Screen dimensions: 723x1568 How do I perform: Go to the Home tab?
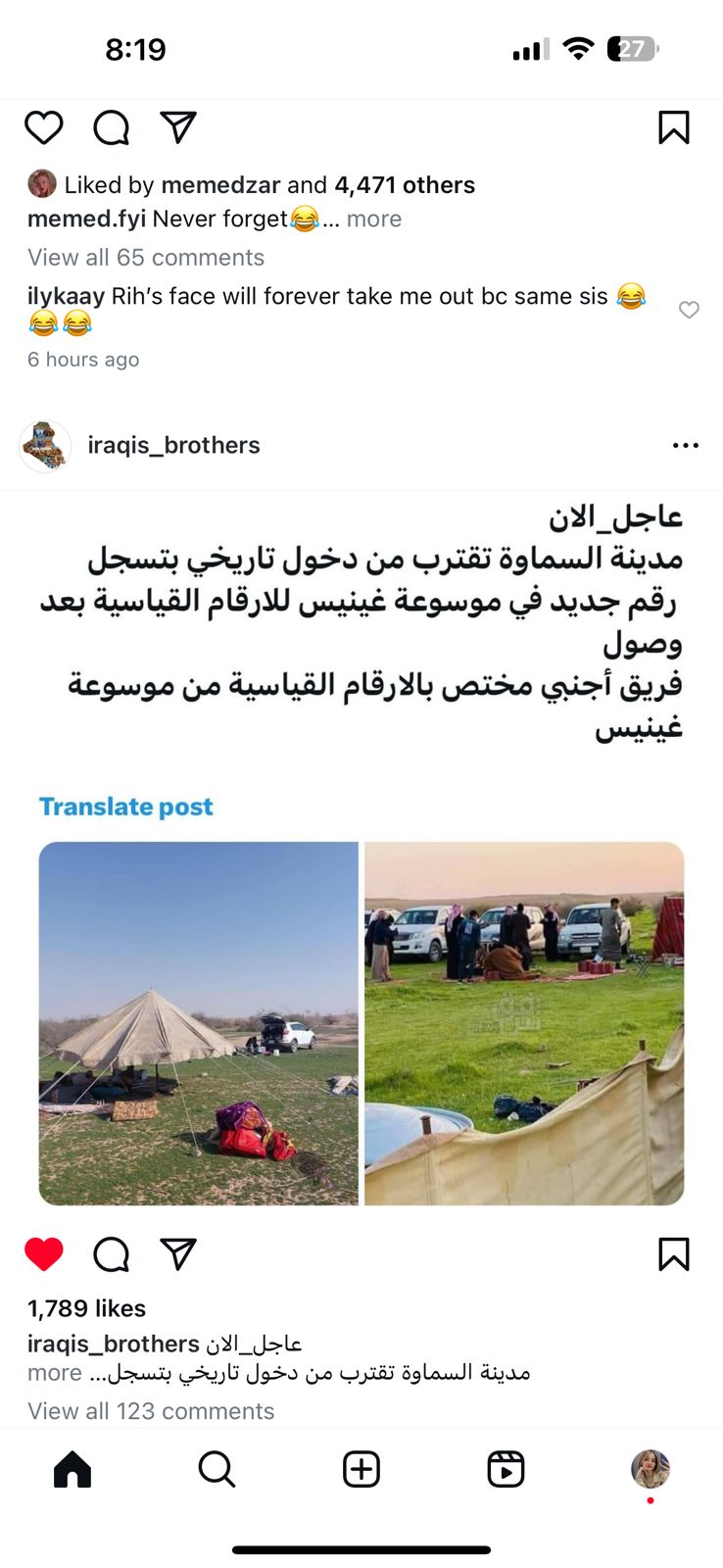pyautogui.click(x=72, y=1469)
